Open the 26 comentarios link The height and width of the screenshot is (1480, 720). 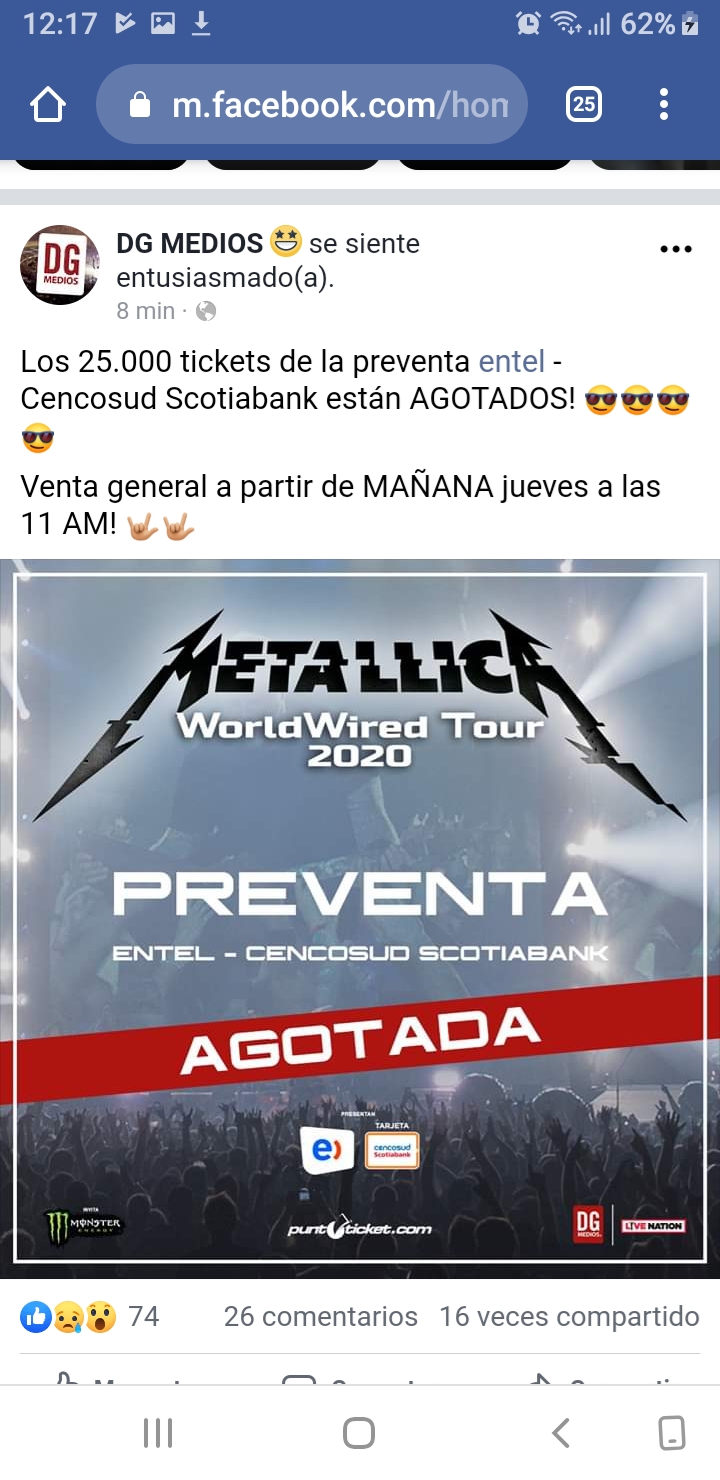(x=321, y=1316)
